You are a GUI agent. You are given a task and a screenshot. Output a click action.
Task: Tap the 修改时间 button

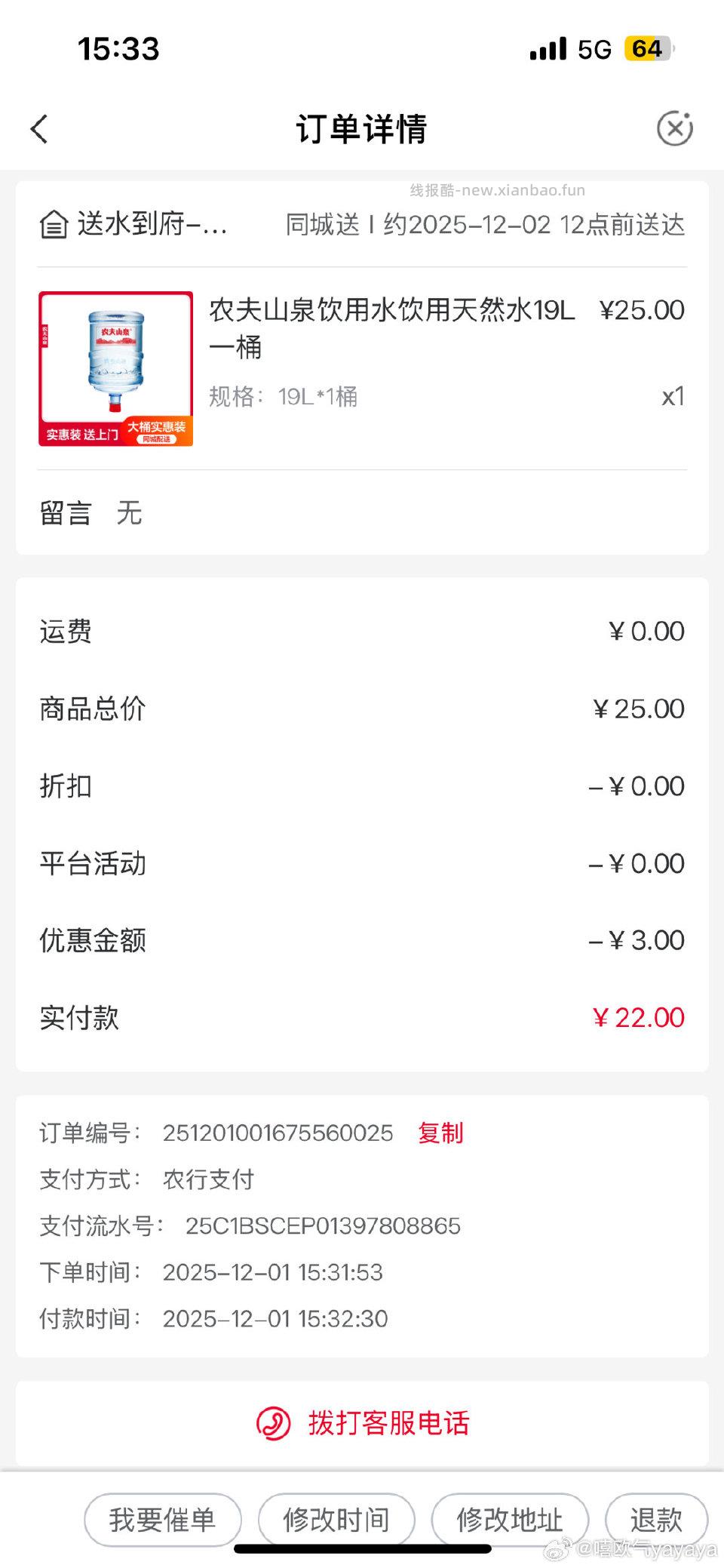pos(336,1520)
